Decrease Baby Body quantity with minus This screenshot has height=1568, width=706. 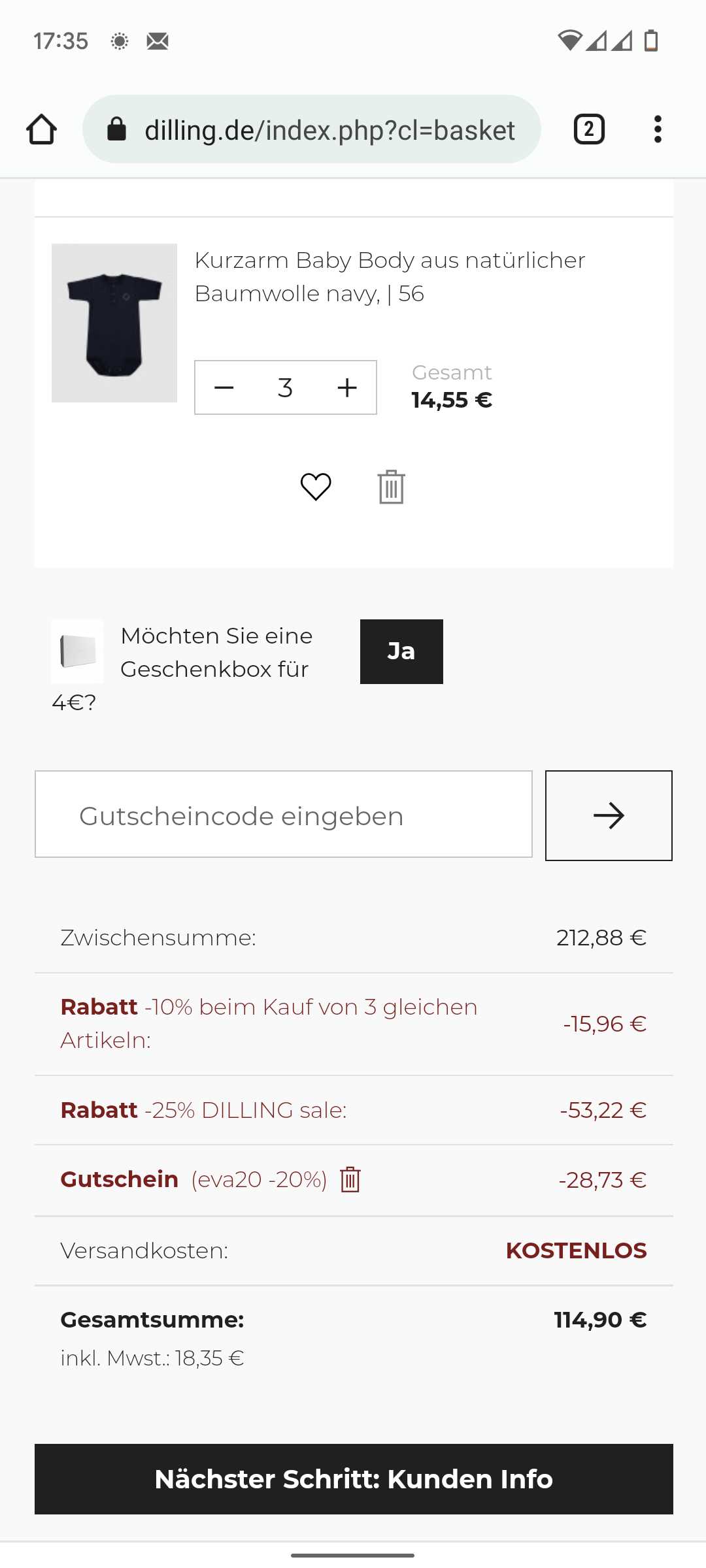224,387
